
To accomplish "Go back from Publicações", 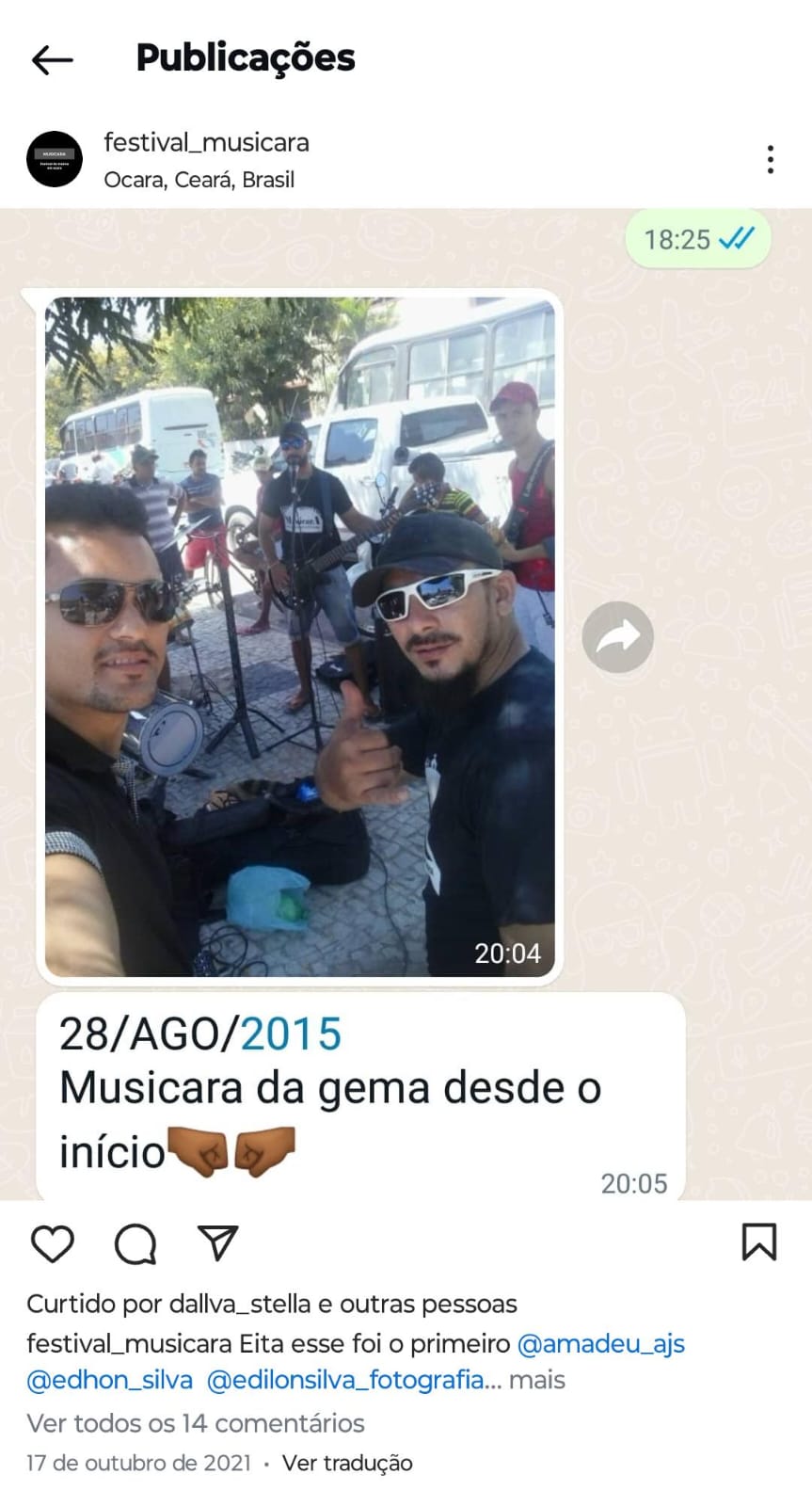I will pos(52,60).
